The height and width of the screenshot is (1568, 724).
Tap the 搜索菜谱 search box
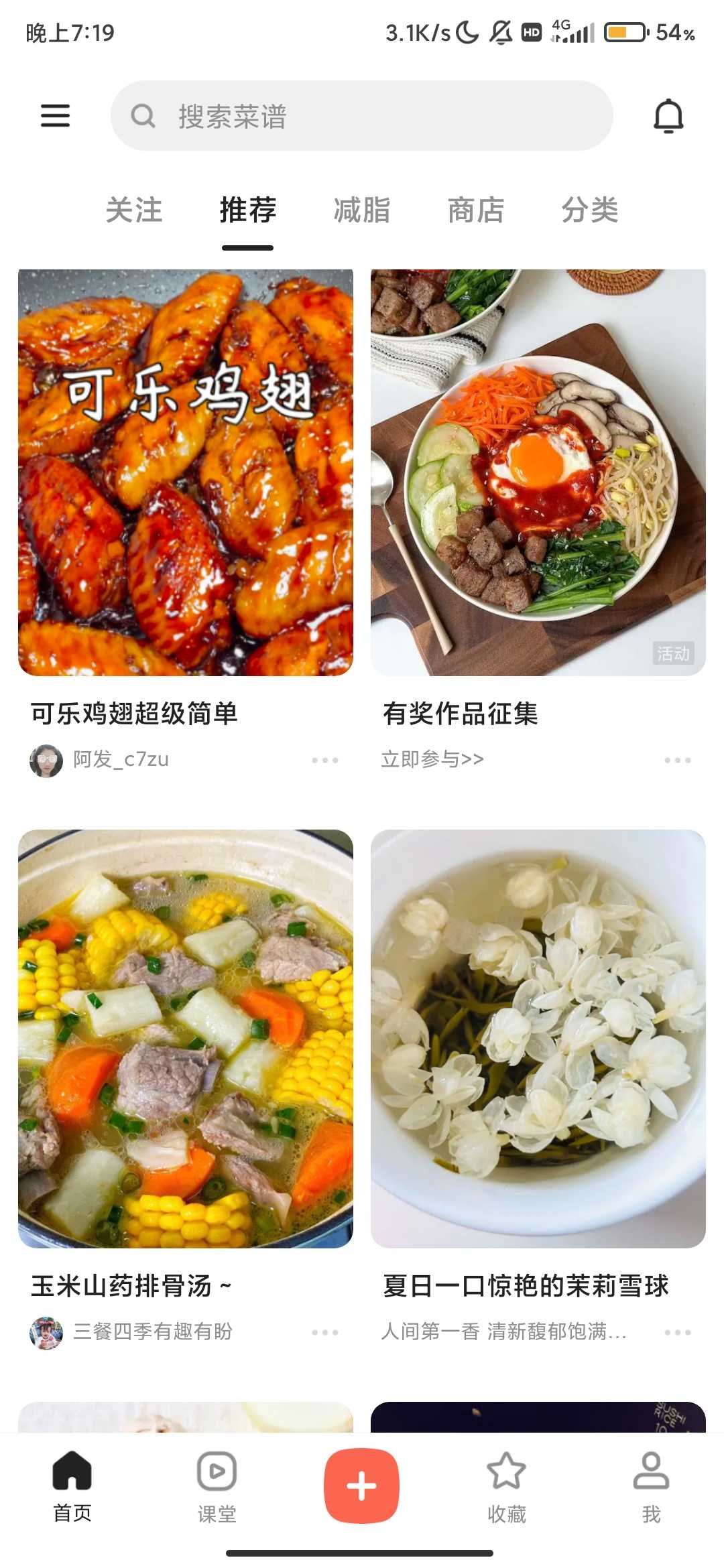362,116
